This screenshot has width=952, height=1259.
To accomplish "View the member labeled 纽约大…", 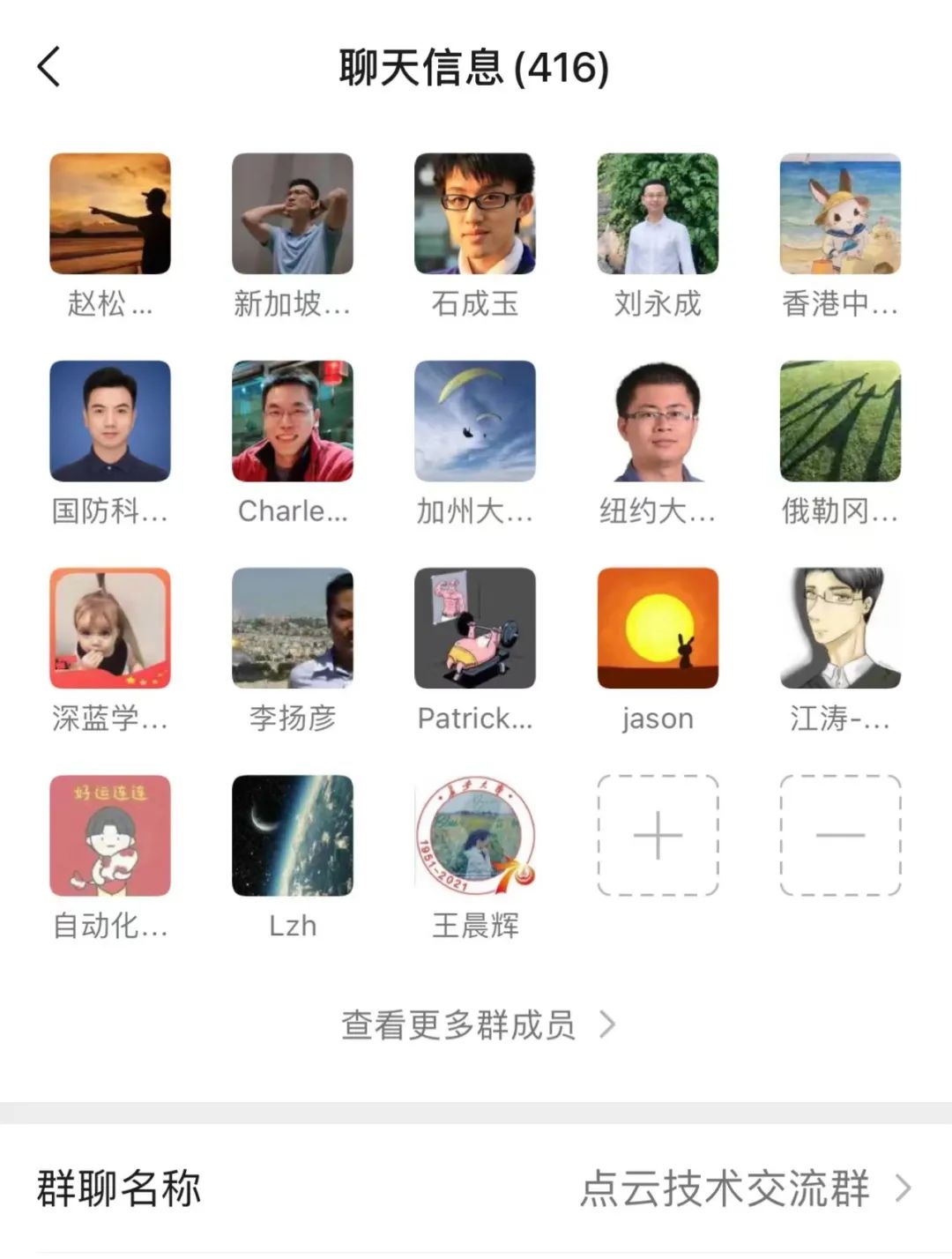I will [658, 421].
